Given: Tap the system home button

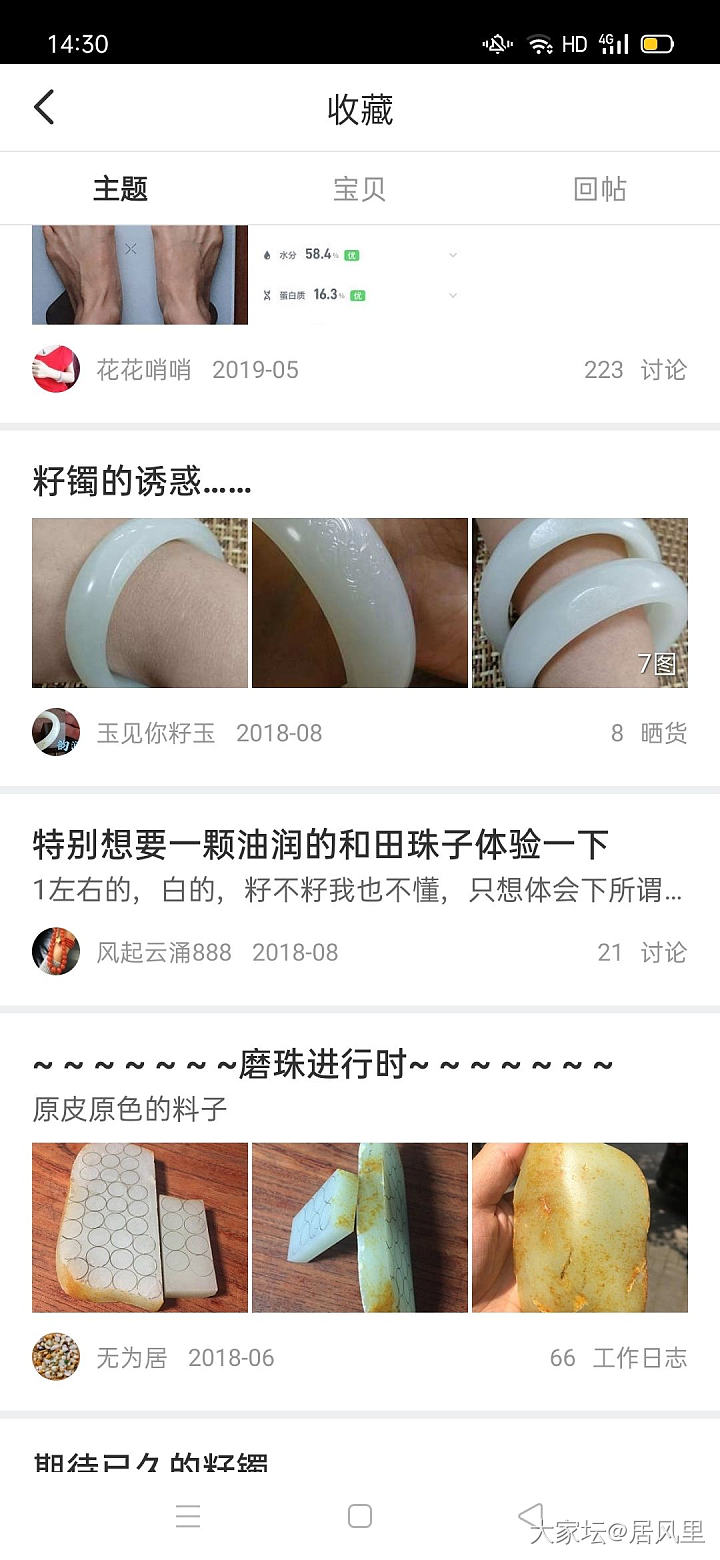Looking at the screenshot, I should click(x=360, y=1516).
